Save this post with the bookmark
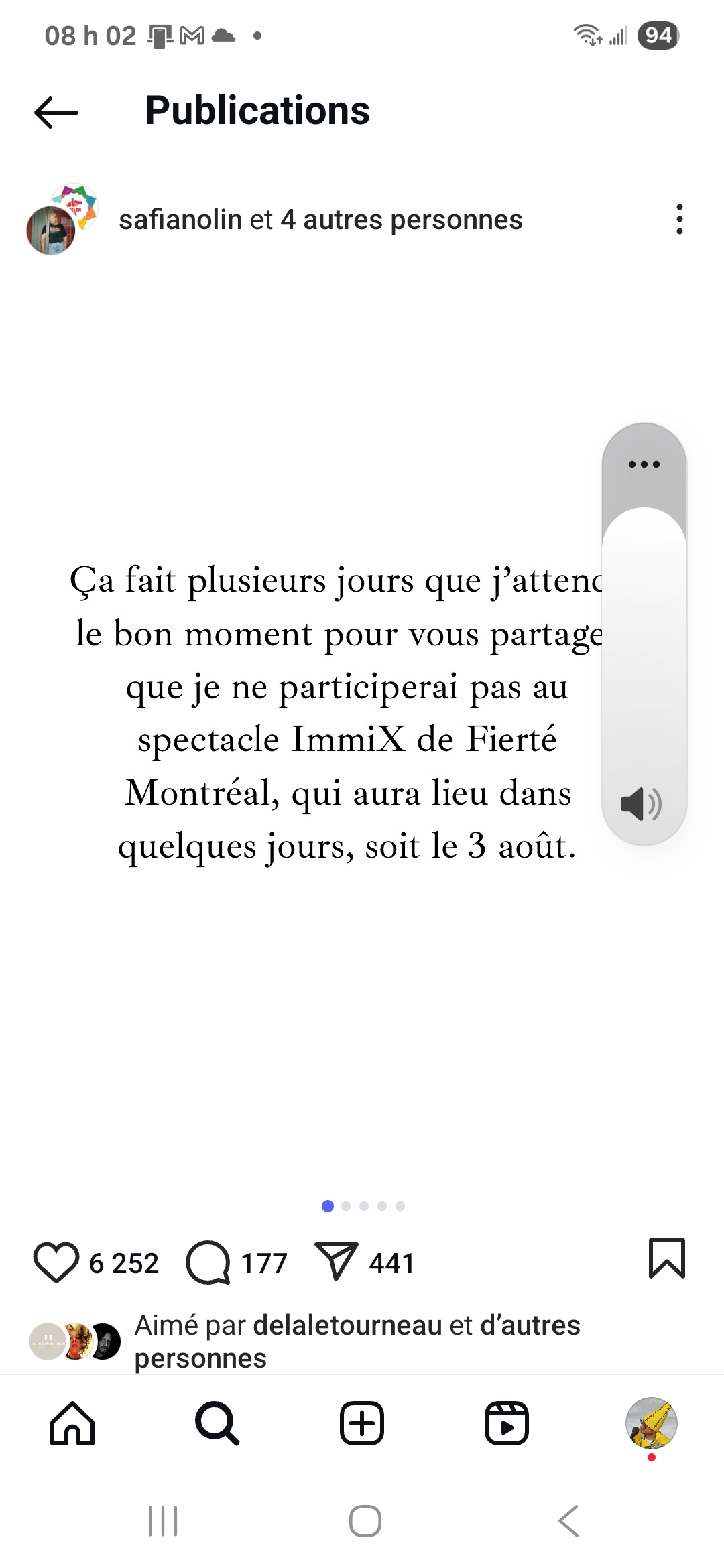Image resolution: width=724 pixels, height=1568 pixels. pyautogui.click(x=666, y=1258)
